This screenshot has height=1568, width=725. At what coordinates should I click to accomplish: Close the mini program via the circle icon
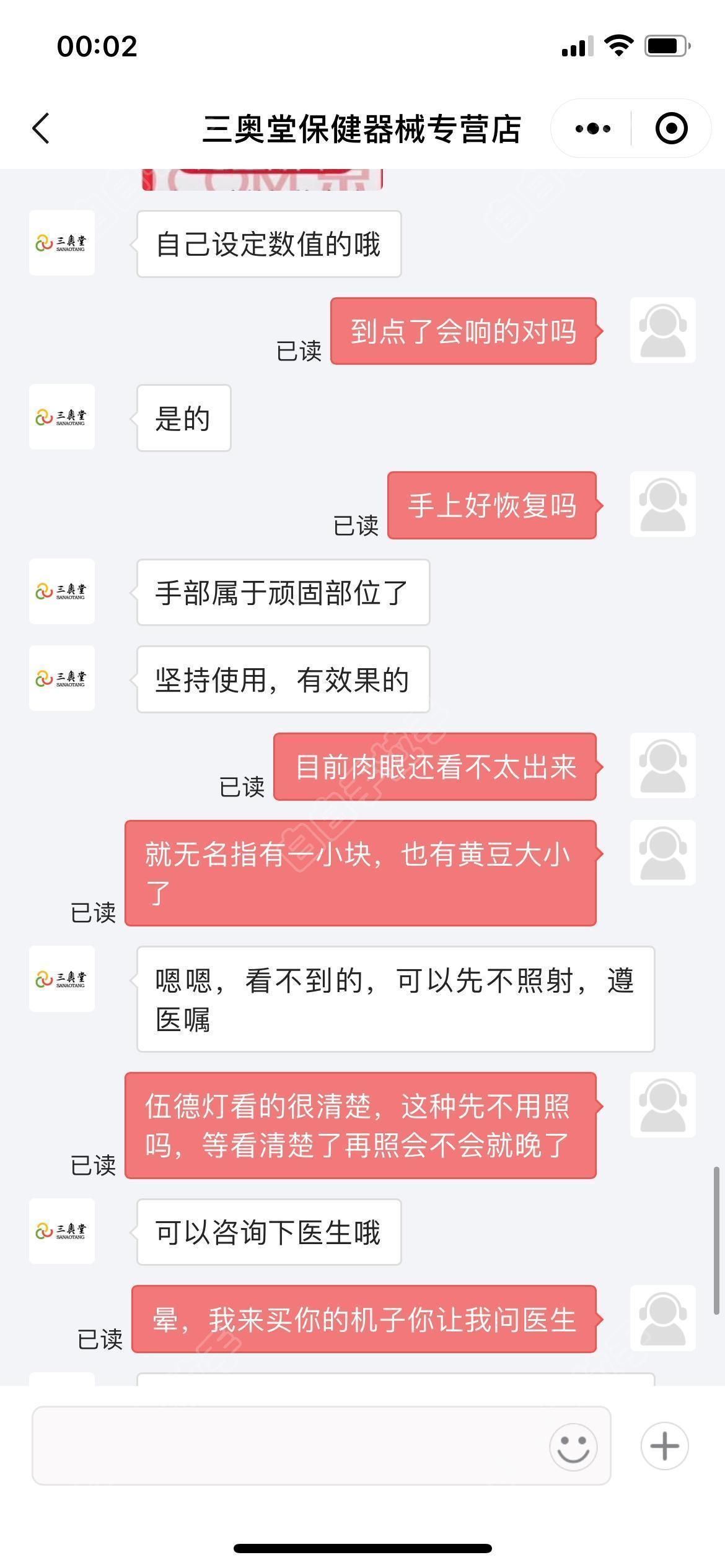pyautogui.click(x=671, y=128)
